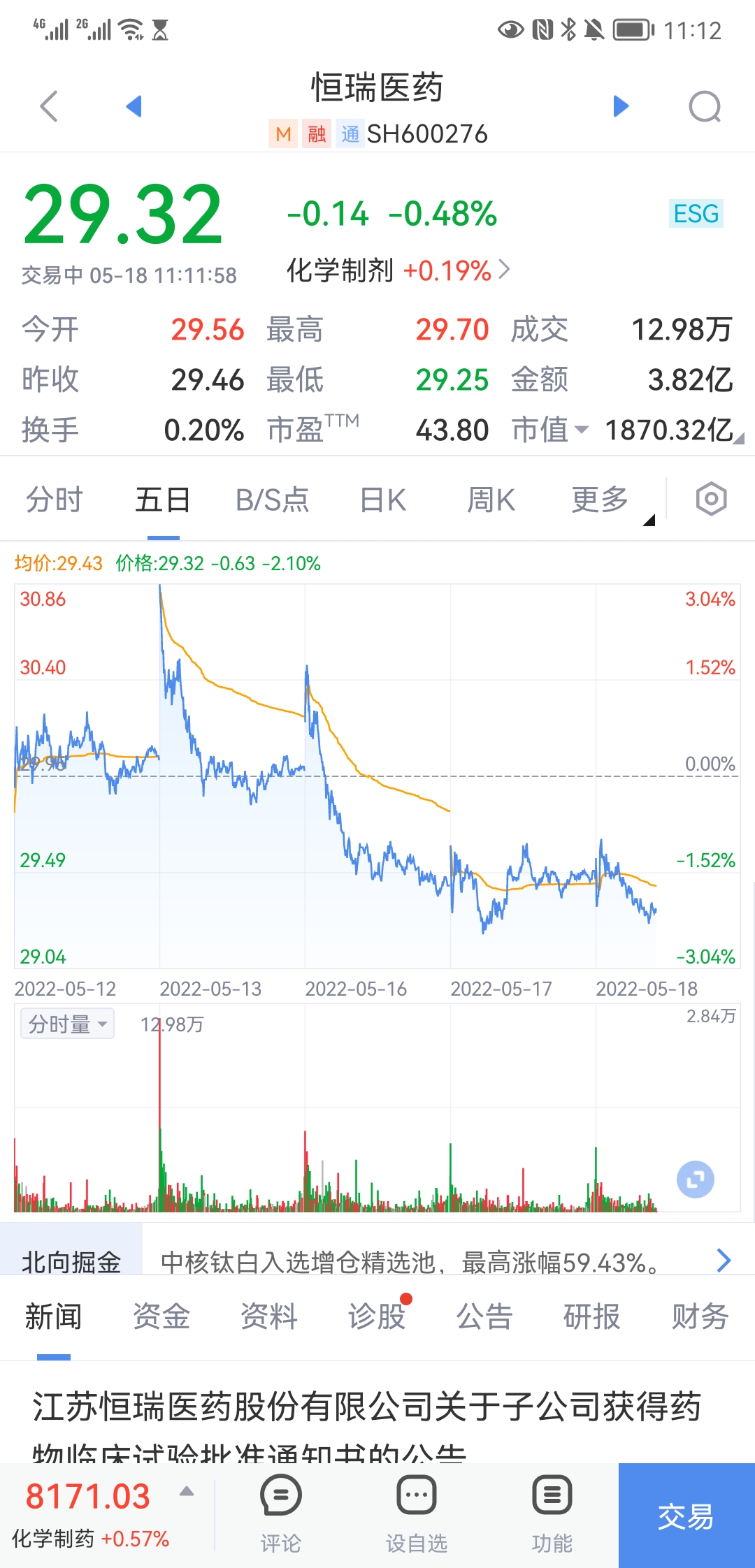Screen dimensions: 755x1568
Task: Open the 北向掘金 banner about 中核钛白
Action: click(377, 1262)
